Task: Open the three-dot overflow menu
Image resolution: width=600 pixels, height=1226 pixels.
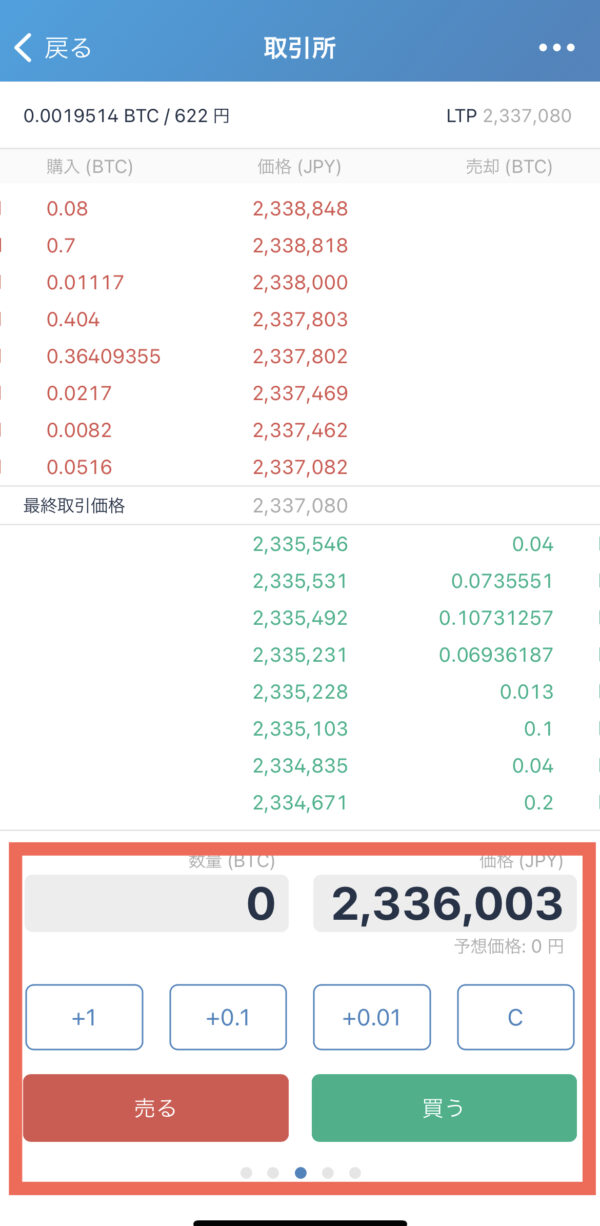Action: coord(557,47)
